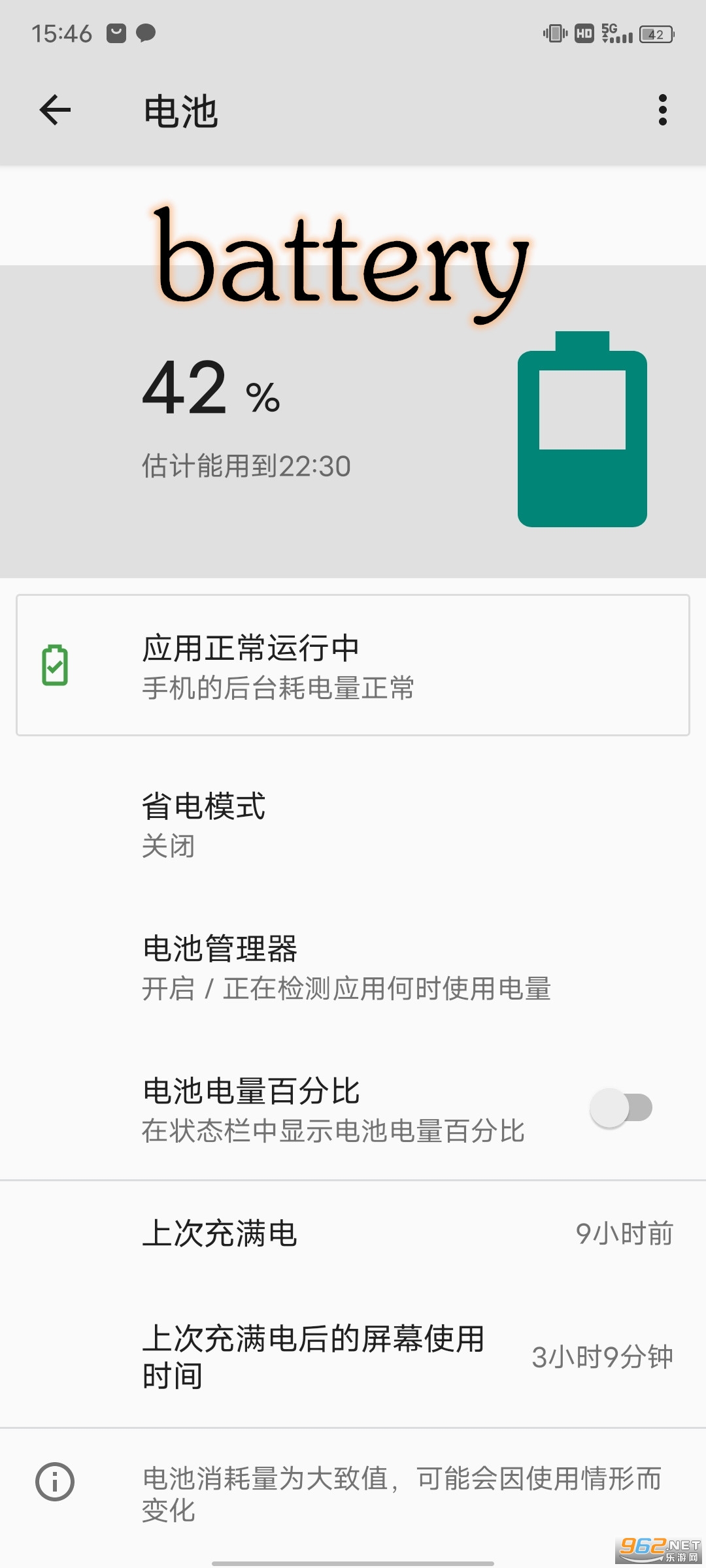Open the 应用正常运行中 card
706x1568 pixels.
coord(353,665)
